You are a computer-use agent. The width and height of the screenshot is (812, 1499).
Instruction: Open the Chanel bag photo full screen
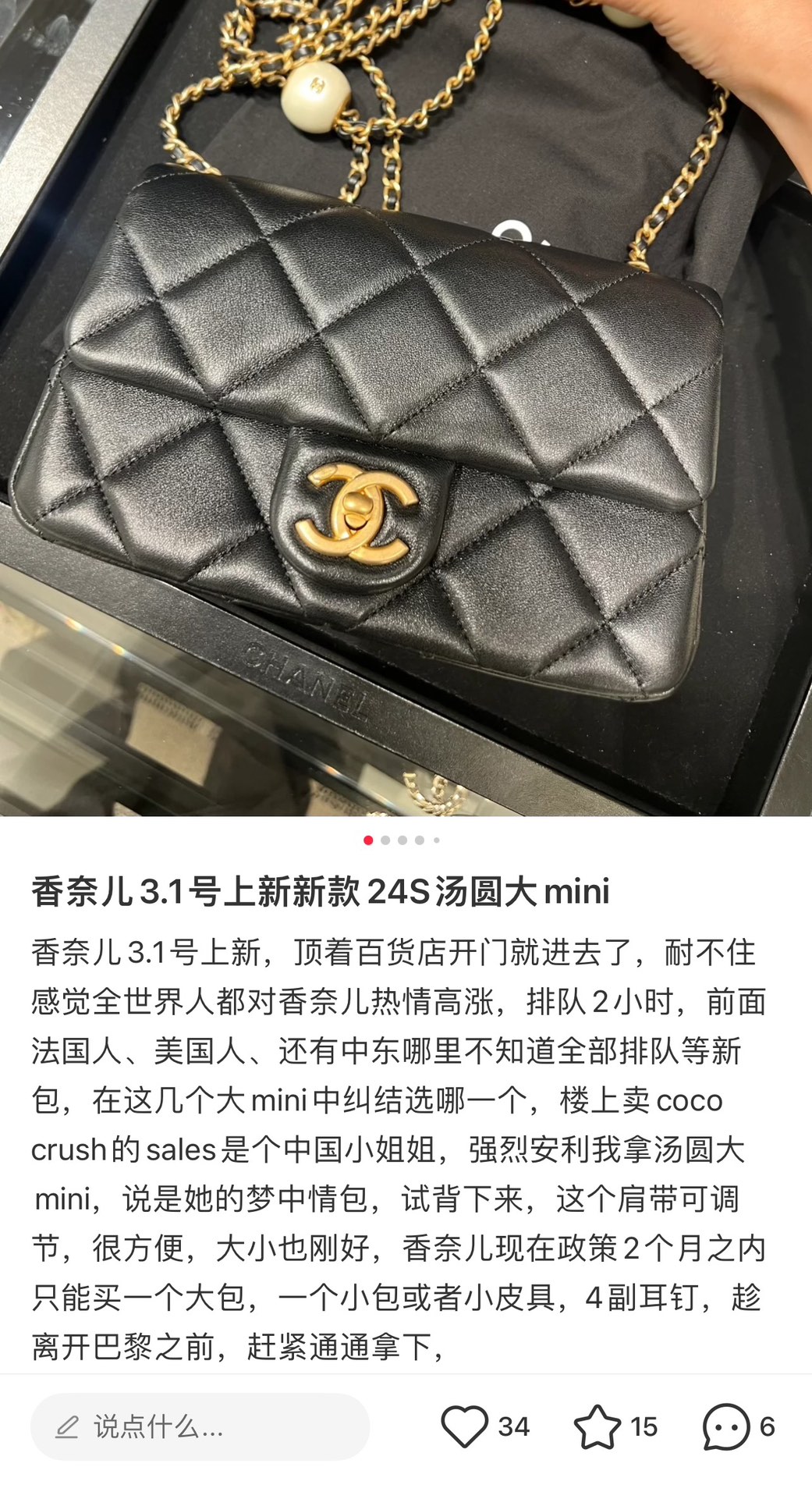point(406,408)
